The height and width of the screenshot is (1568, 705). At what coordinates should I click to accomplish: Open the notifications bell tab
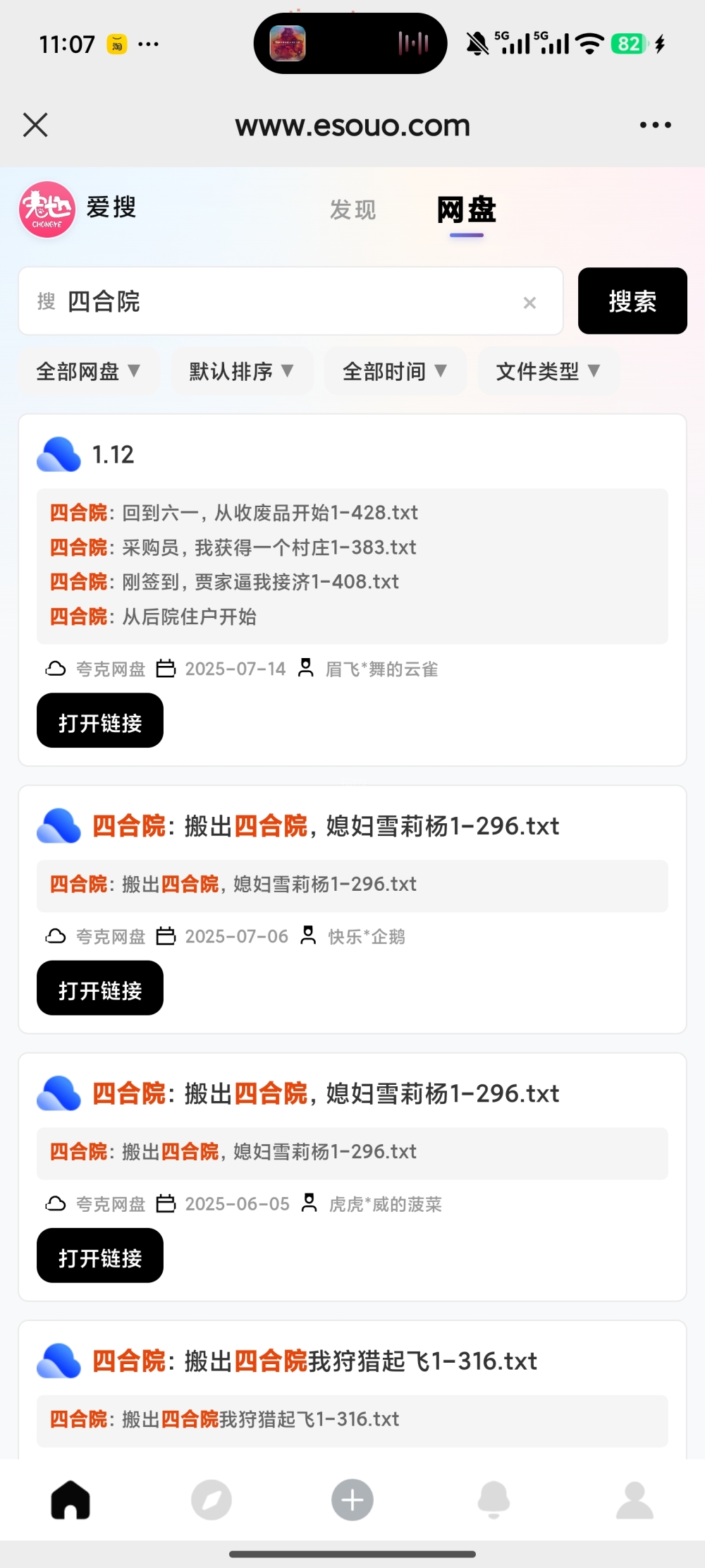point(493,1500)
